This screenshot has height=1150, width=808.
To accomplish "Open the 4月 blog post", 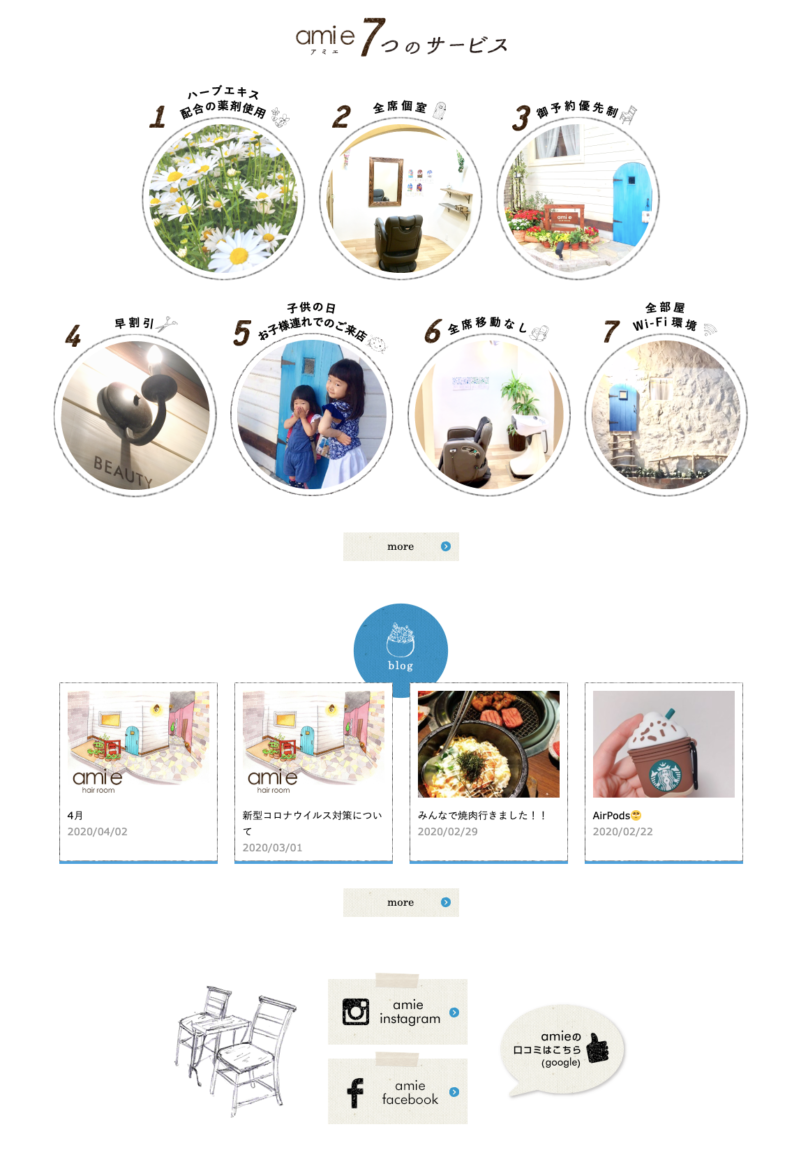I will 138,771.
